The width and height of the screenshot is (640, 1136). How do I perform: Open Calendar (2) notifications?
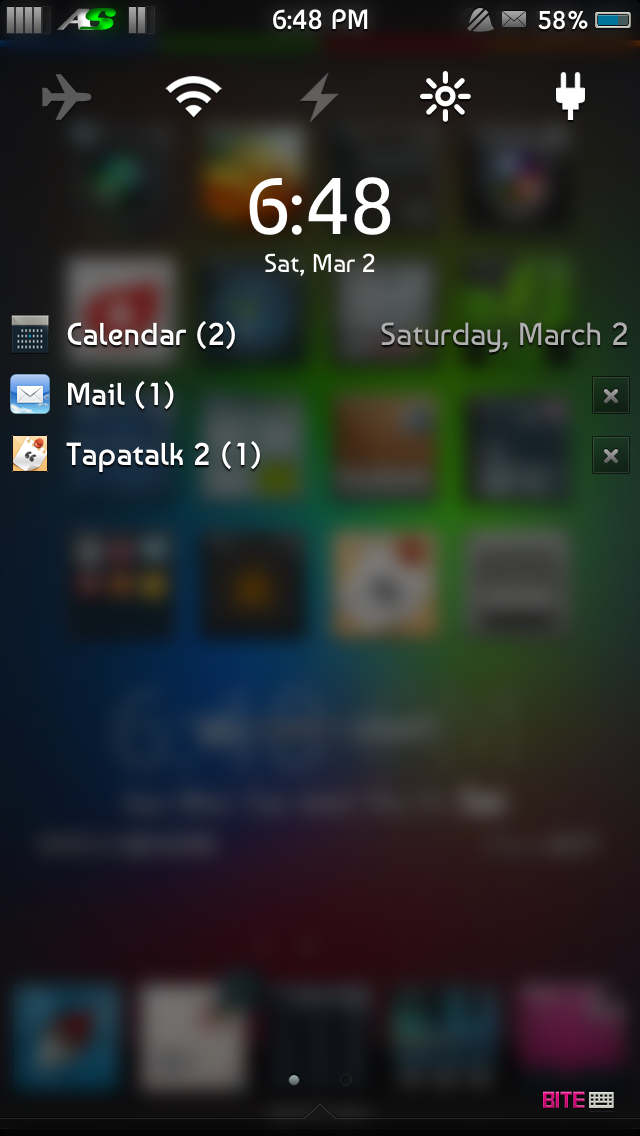click(150, 334)
